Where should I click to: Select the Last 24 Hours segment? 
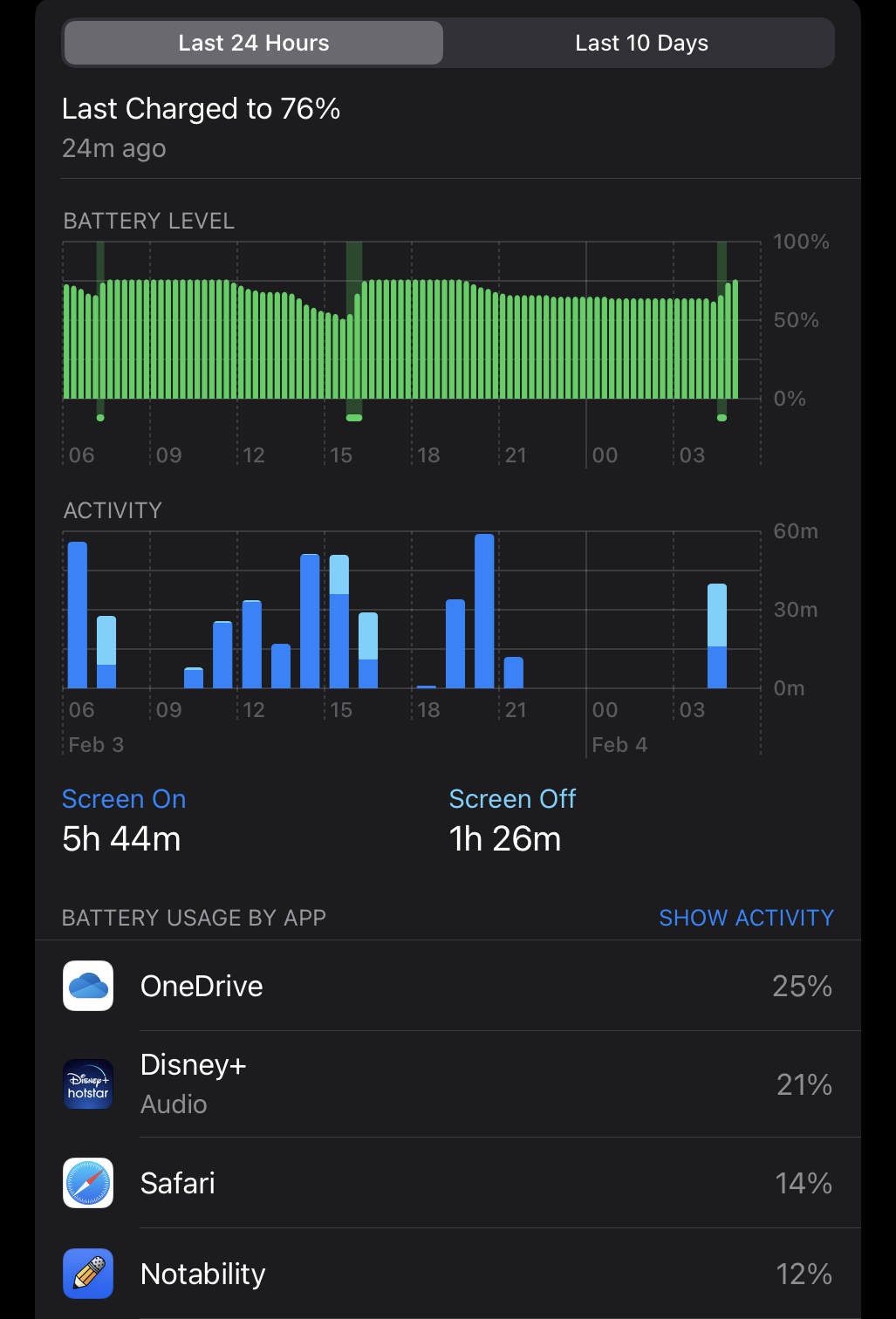(254, 43)
